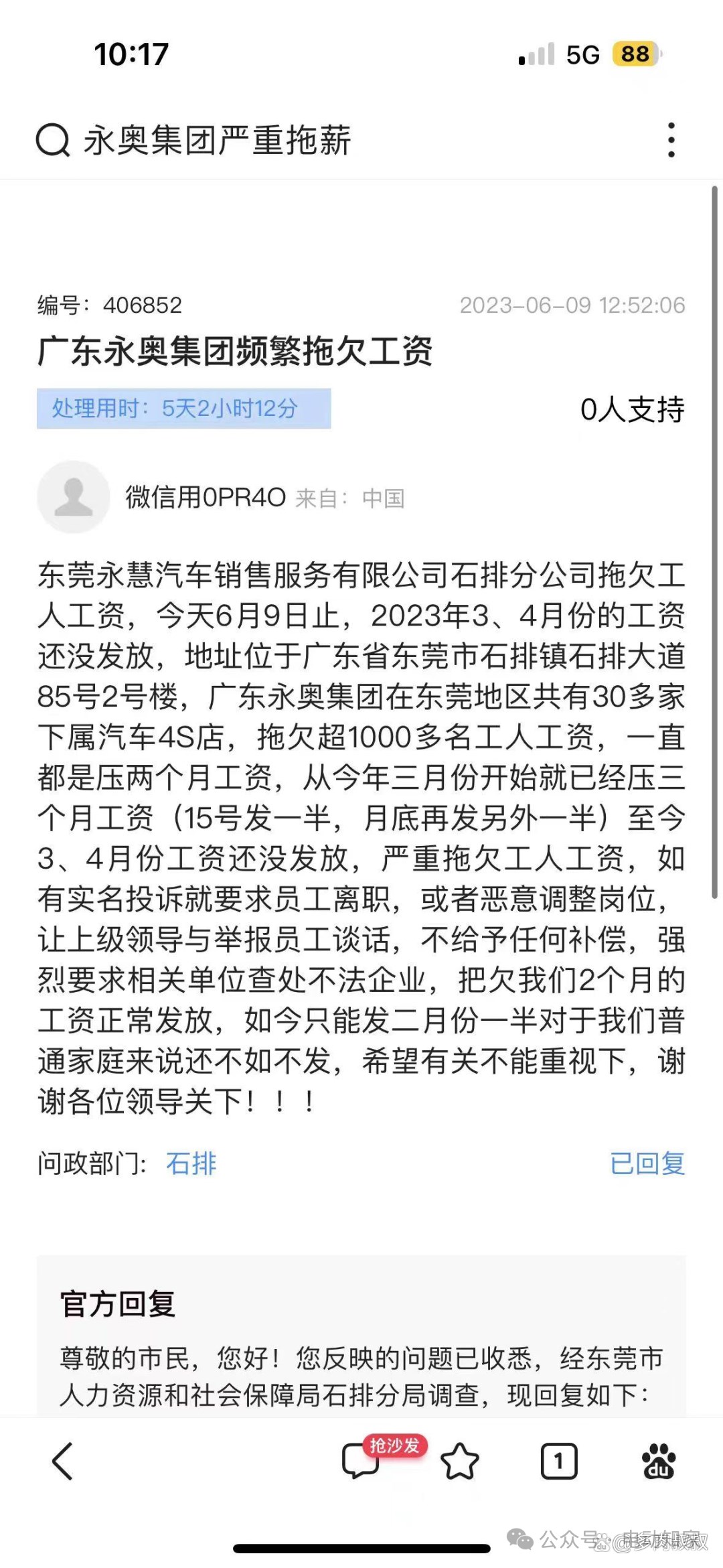The width and height of the screenshot is (723, 1568).
Task: Go to Baidu home via paw icon
Action: pos(659,1461)
